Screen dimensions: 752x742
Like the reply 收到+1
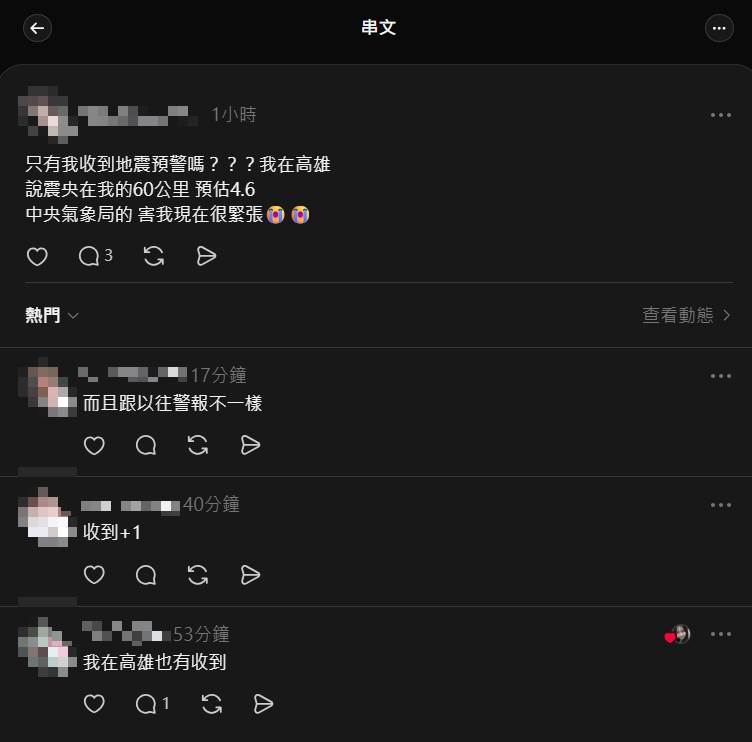click(94, 575)
